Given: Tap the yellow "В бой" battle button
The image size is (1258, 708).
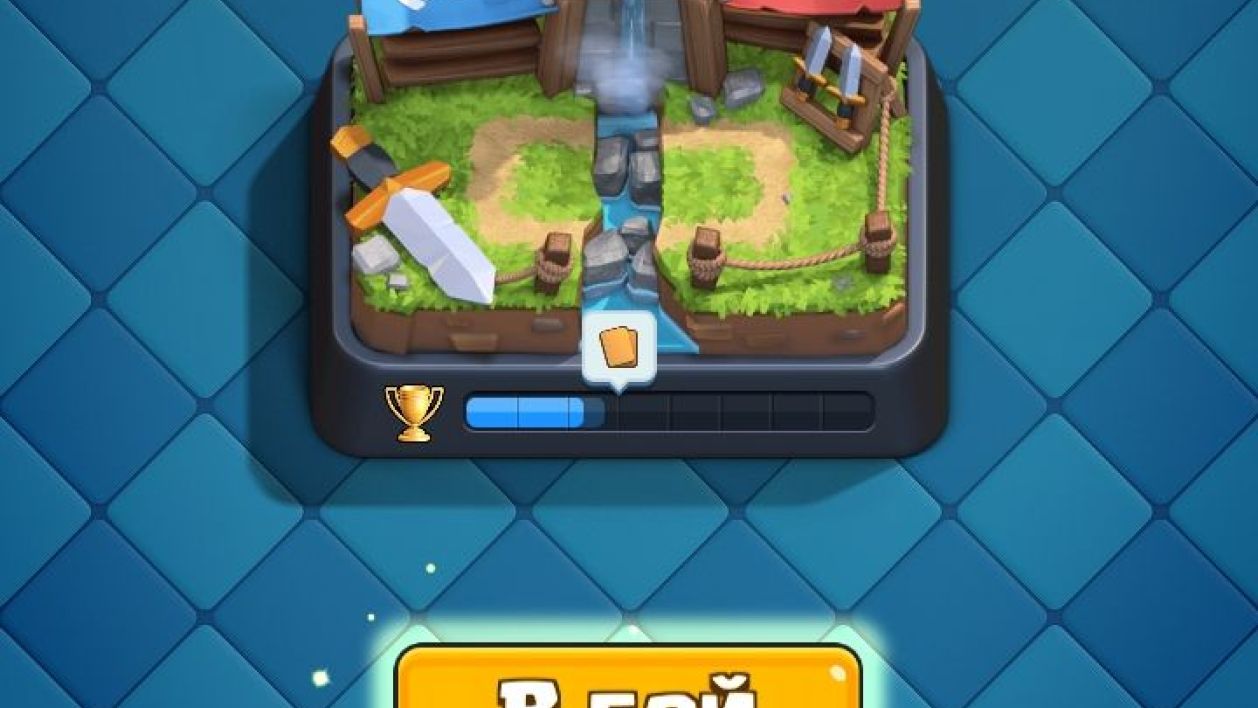Looking at the screenshot, I should (628, 680).
